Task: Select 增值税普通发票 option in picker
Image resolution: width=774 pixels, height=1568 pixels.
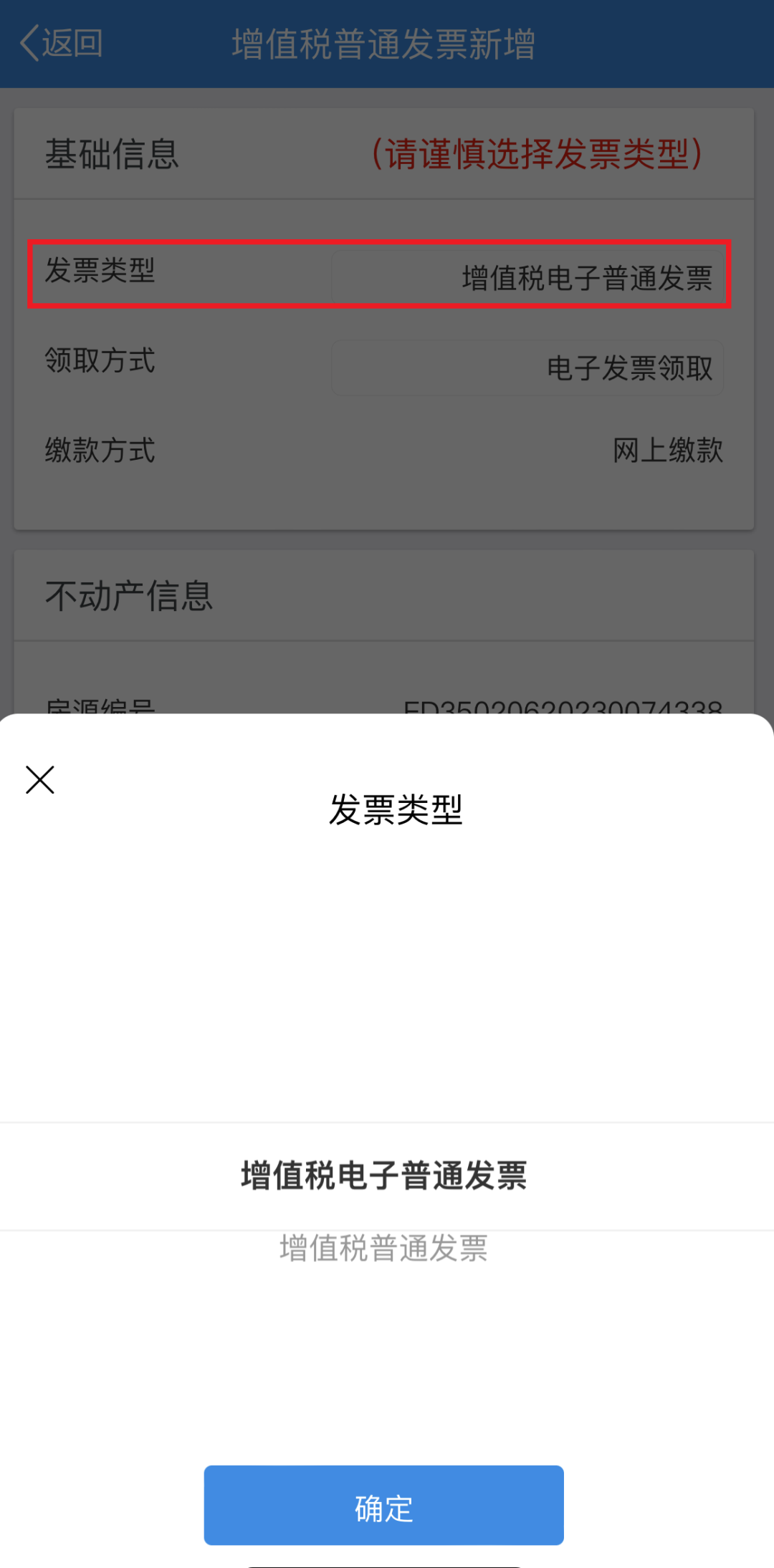Action: (383, 1249)
